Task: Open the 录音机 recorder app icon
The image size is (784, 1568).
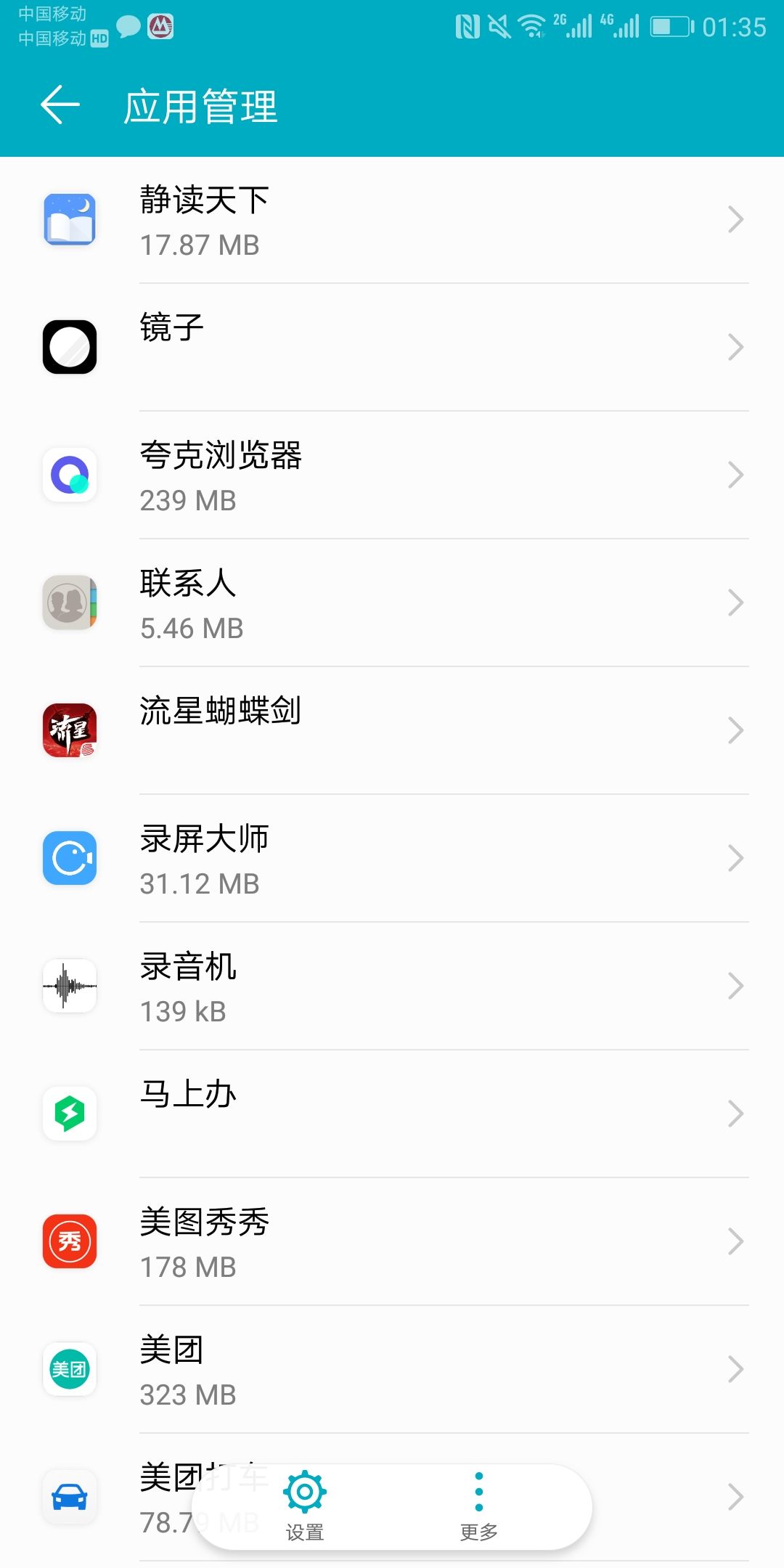Action: point(69,986)
